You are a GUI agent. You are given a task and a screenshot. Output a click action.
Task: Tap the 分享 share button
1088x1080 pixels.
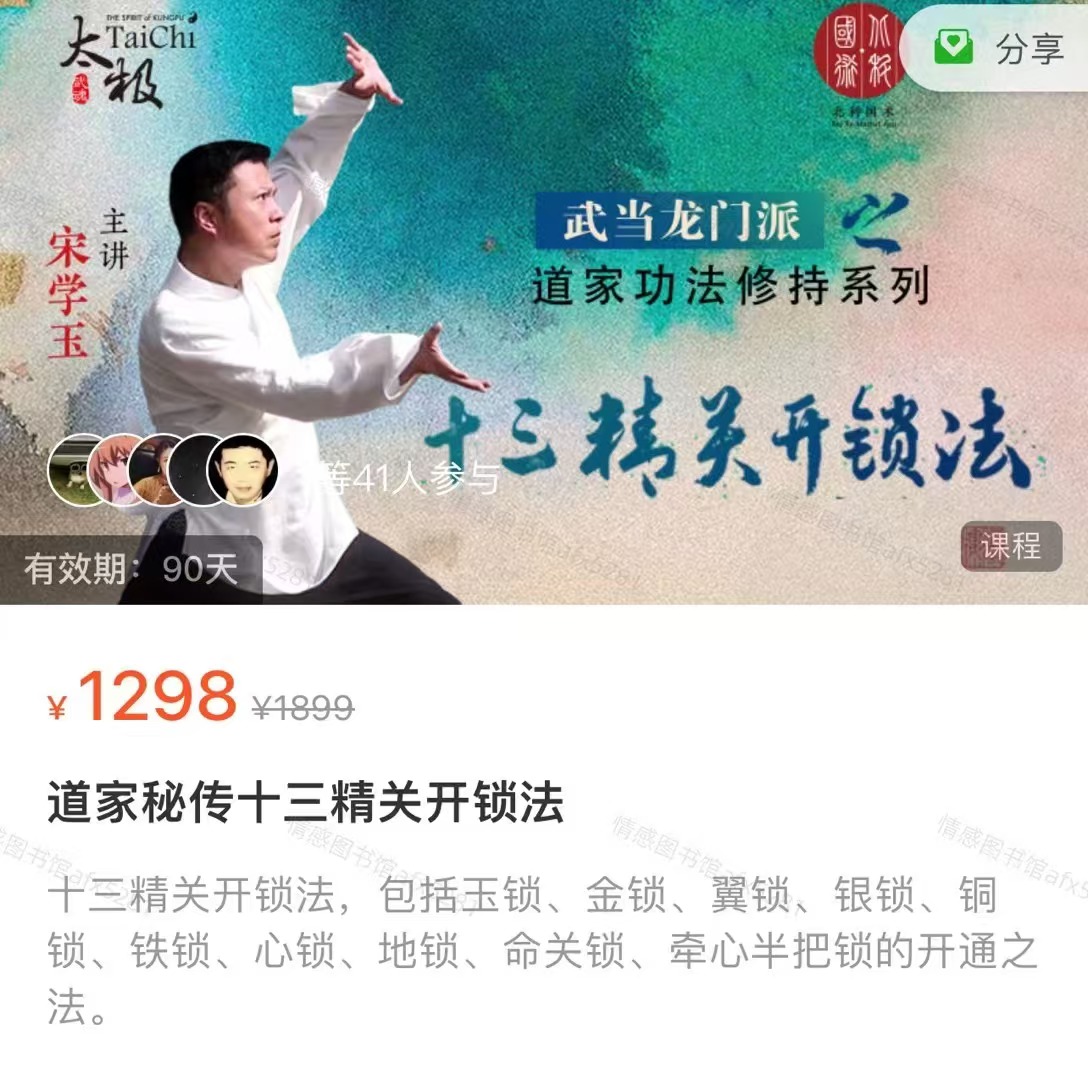click(x=1000, y=48)
